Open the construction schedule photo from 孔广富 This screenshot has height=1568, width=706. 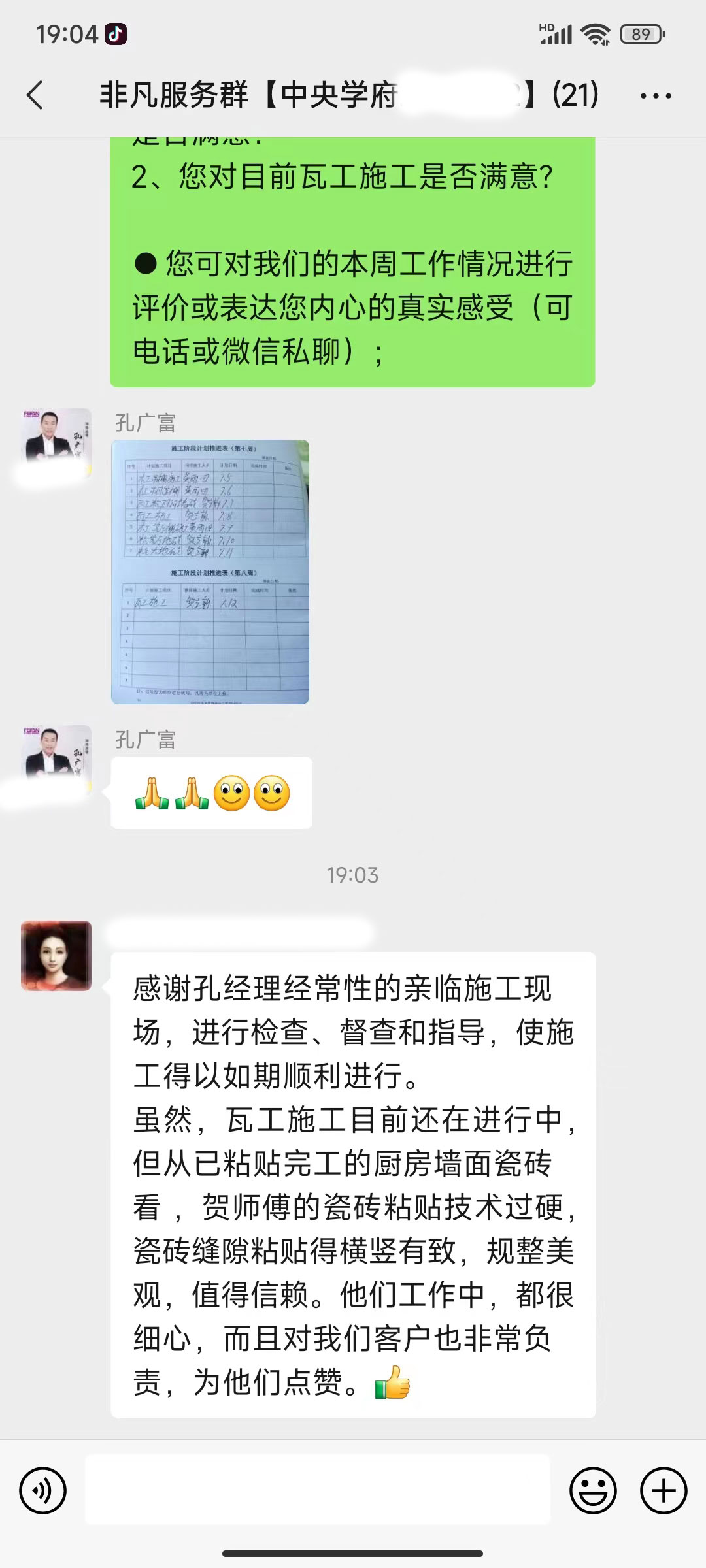click(210, 572)
